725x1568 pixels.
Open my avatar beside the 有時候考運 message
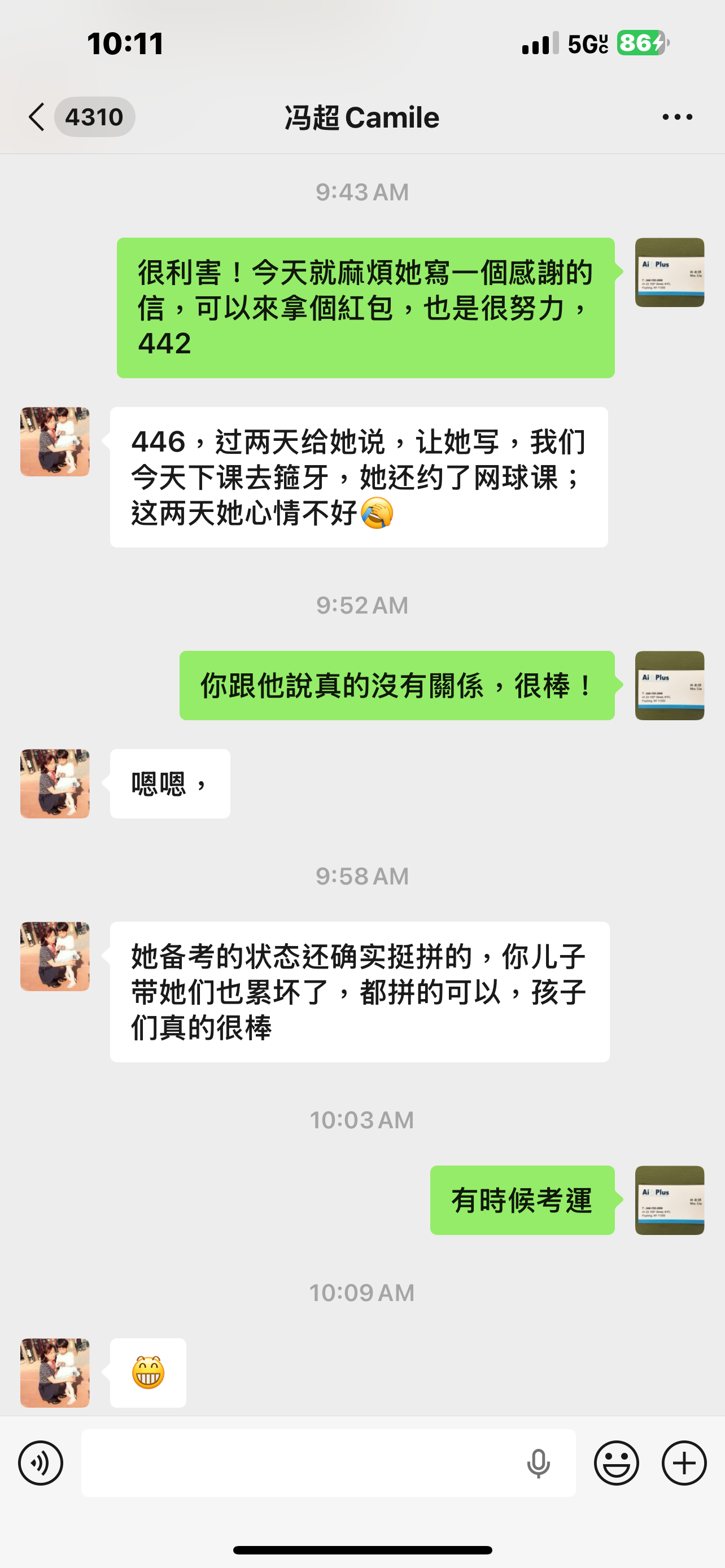669,1201
